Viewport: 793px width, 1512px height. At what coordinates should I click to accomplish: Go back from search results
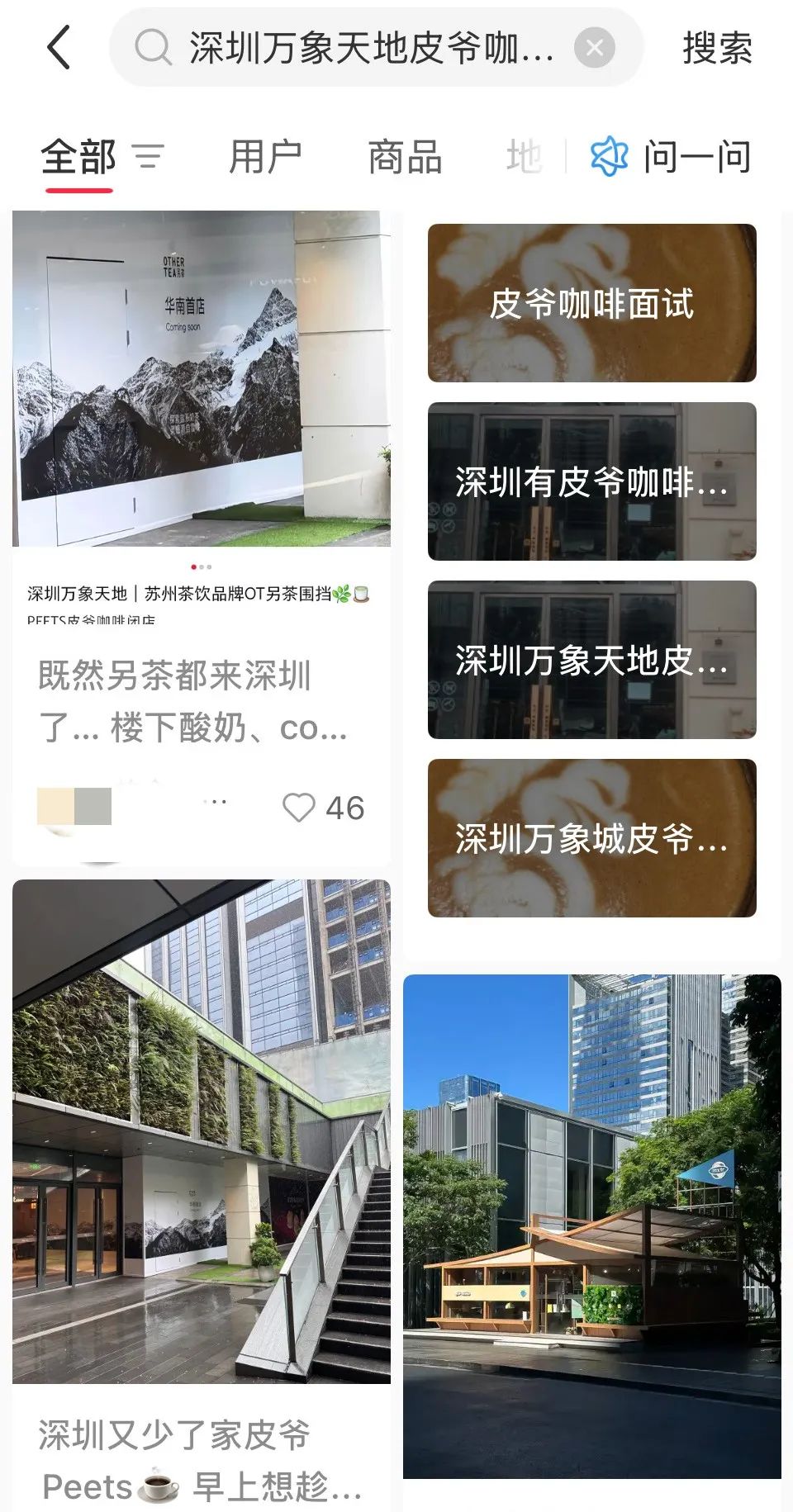coord(58,48)
